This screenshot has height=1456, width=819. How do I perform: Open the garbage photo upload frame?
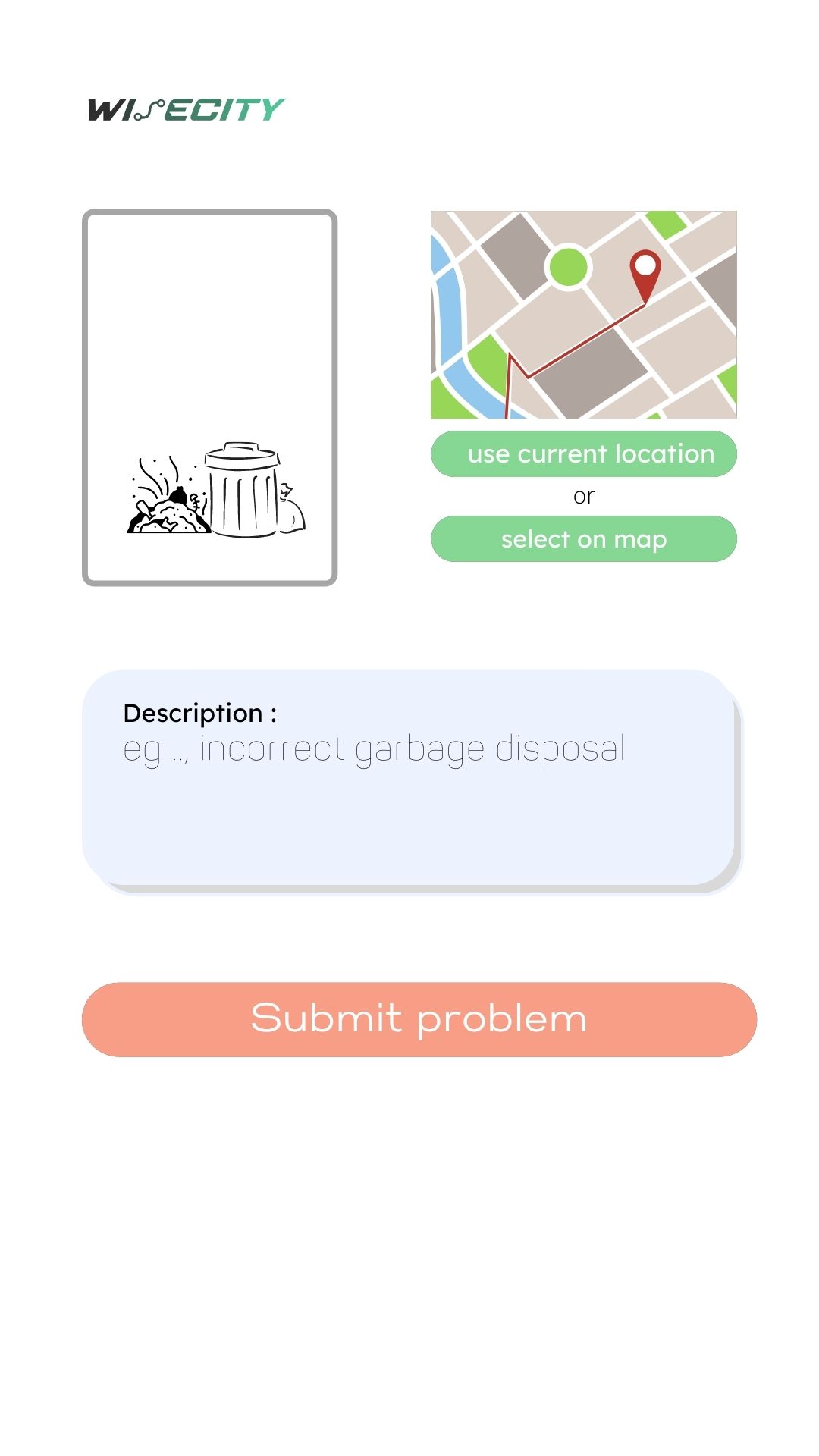[209, 397]
